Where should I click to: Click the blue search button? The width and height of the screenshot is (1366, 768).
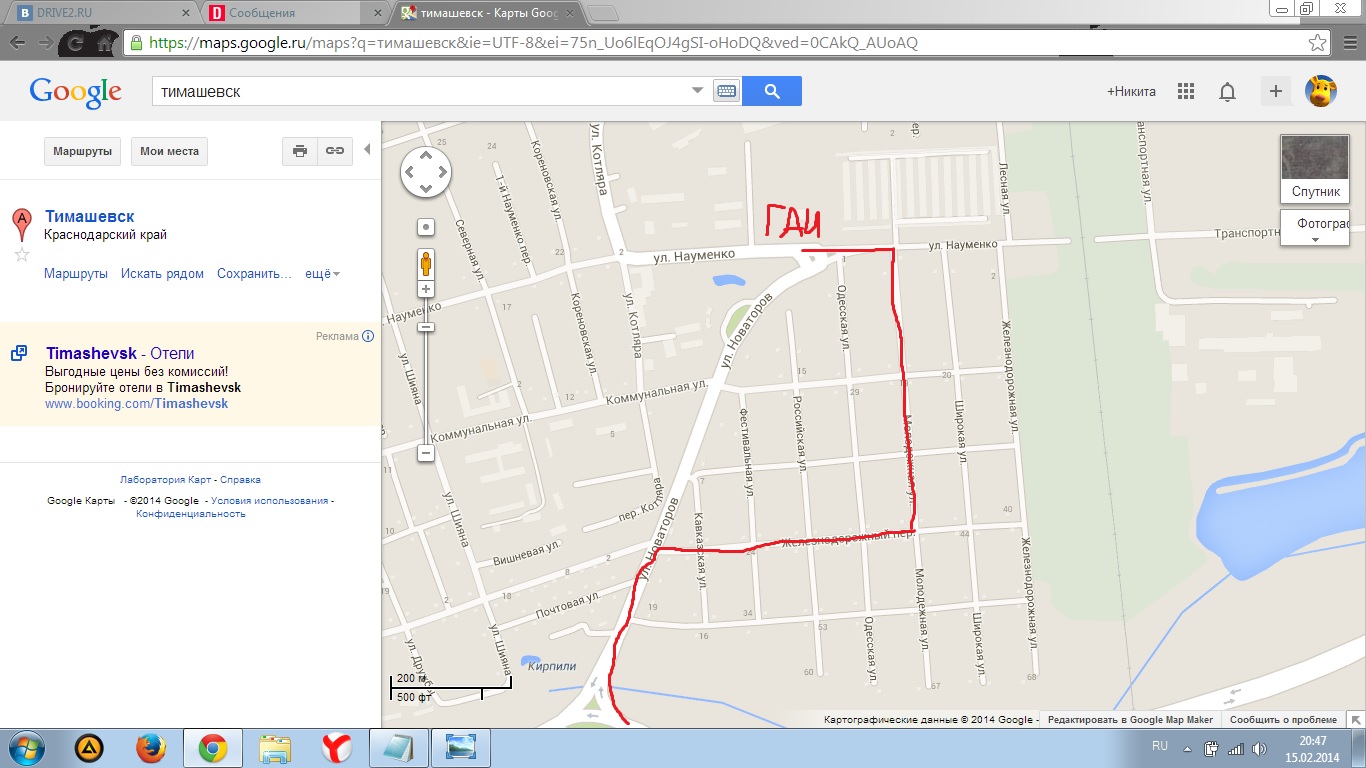(771, 91)
